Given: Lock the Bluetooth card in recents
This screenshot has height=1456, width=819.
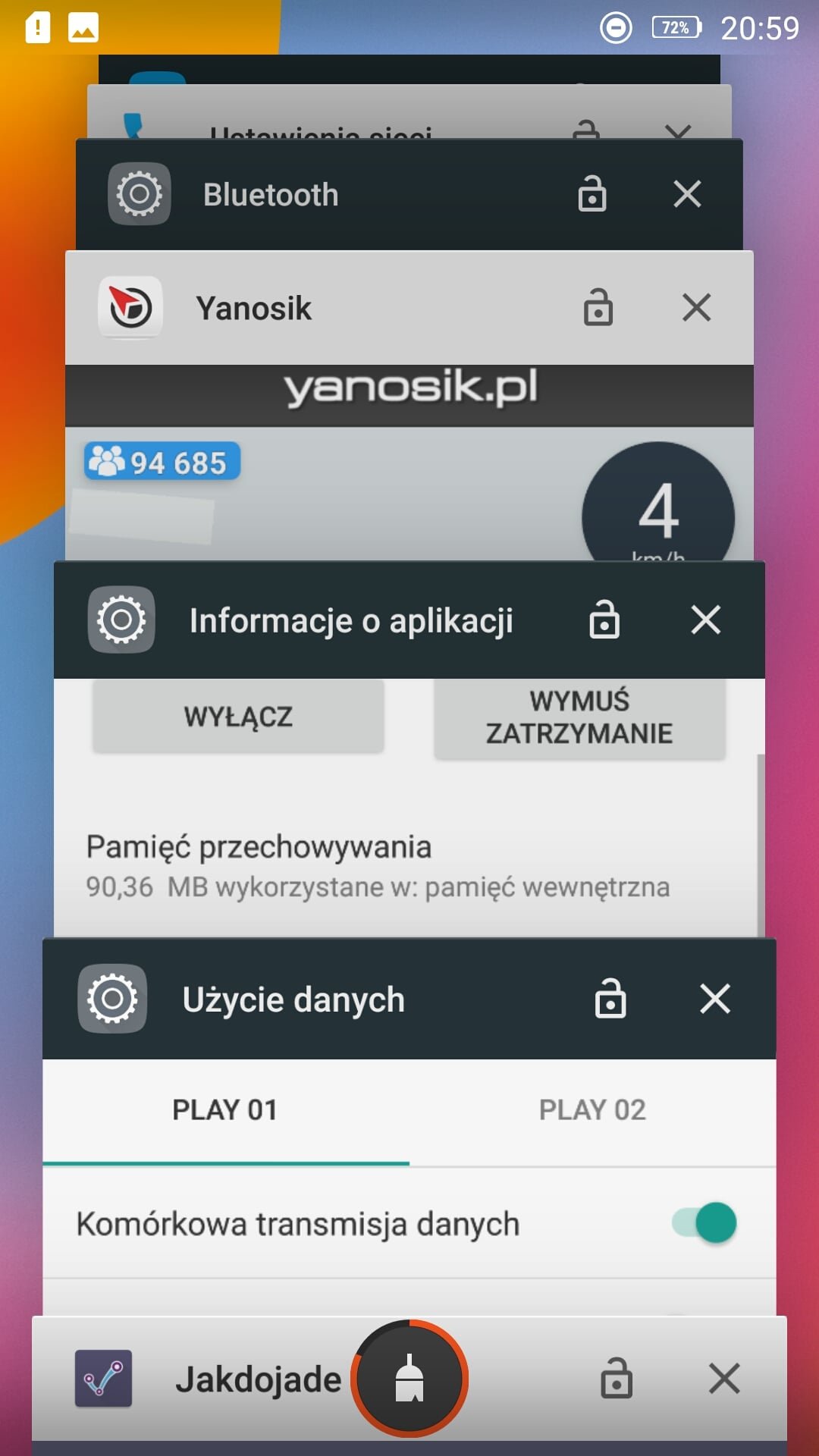Looking at the screenshot, I should point(592,194).
